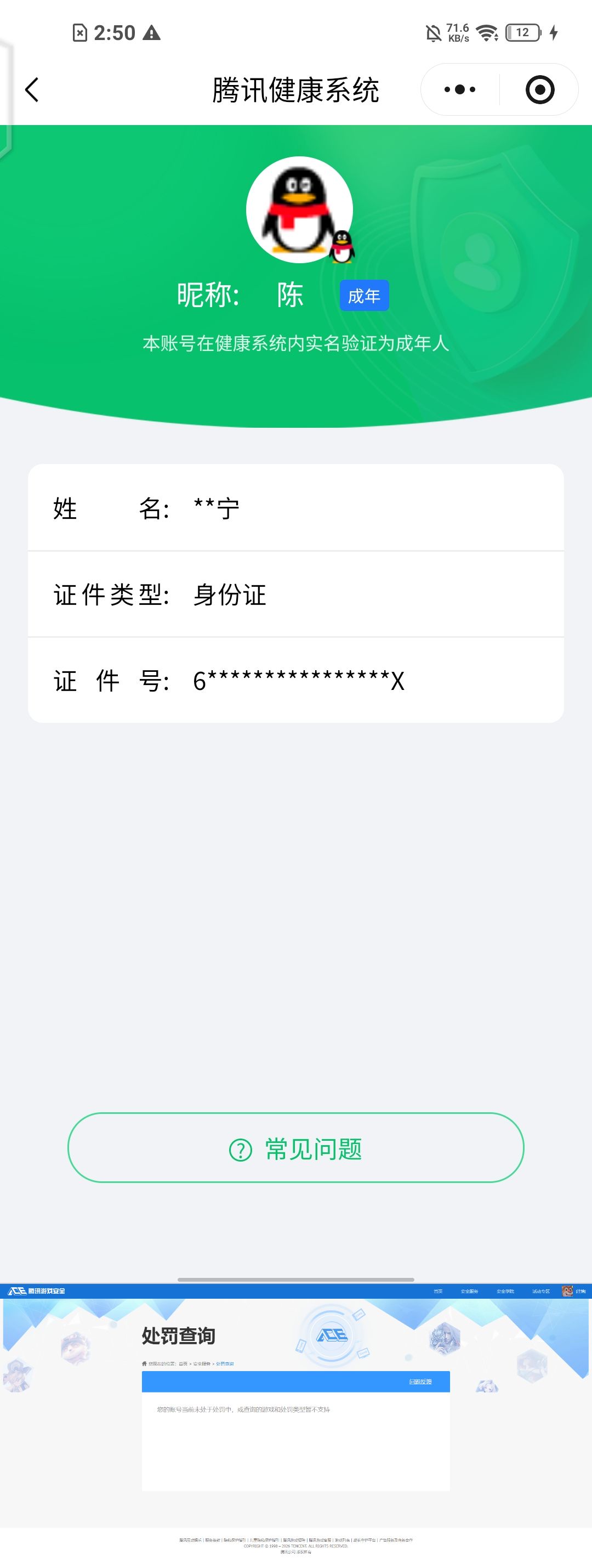Image resolution: width=592 pixels, height=1568 pixels.
Task: Click 注销 next to the mascot avatar
Action: [582, 1290]
